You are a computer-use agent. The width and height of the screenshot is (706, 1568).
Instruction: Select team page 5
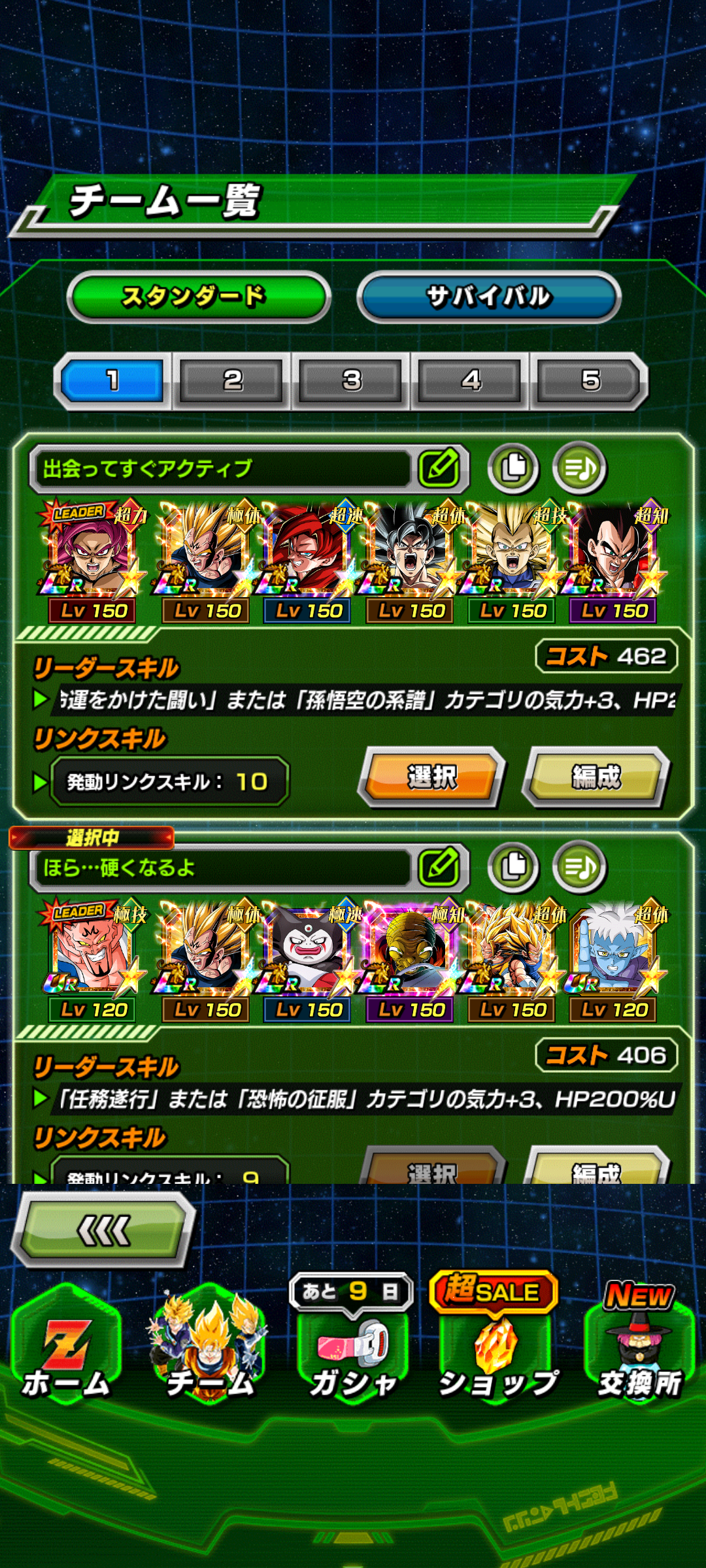(589, 380)
